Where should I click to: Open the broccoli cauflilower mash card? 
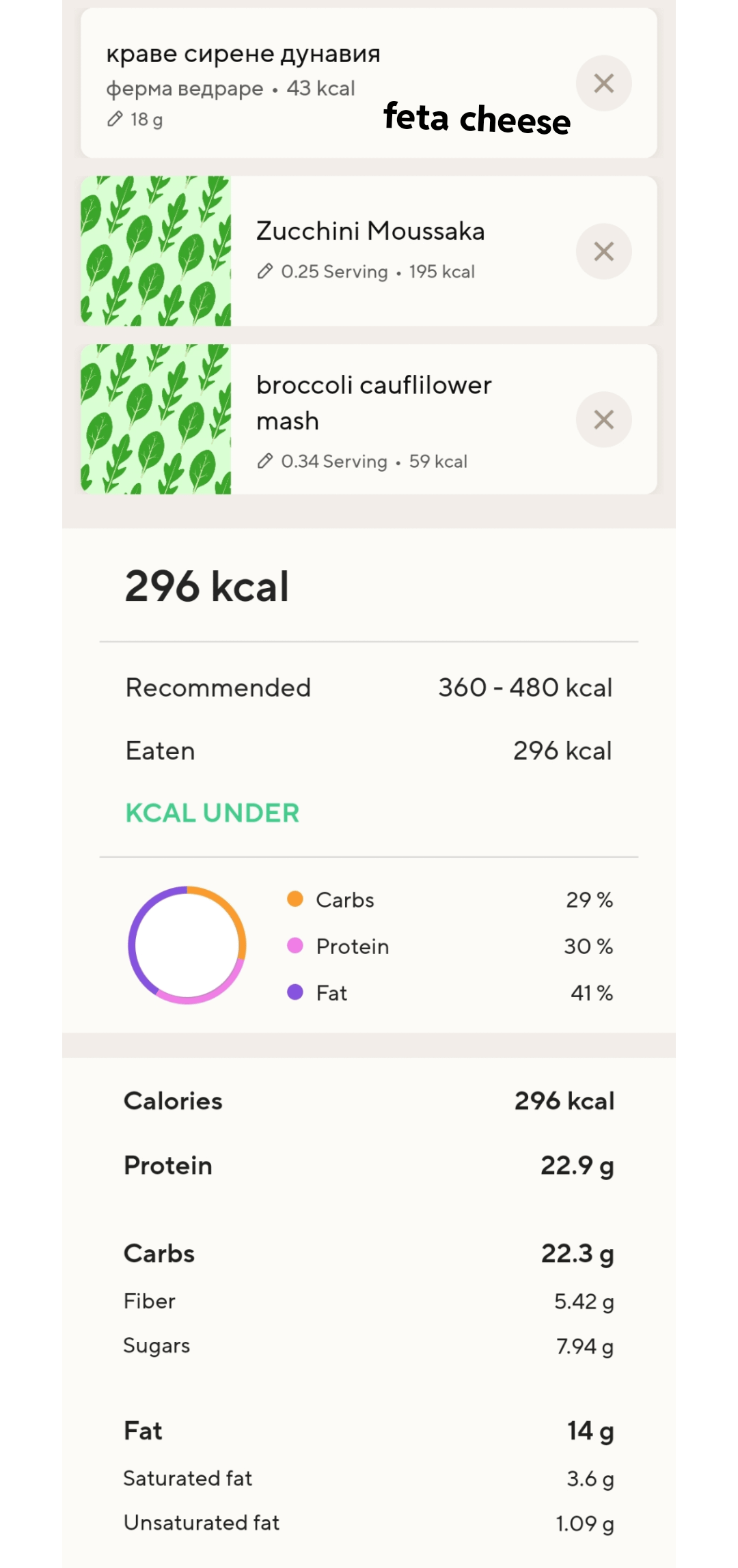pos(374,402)
